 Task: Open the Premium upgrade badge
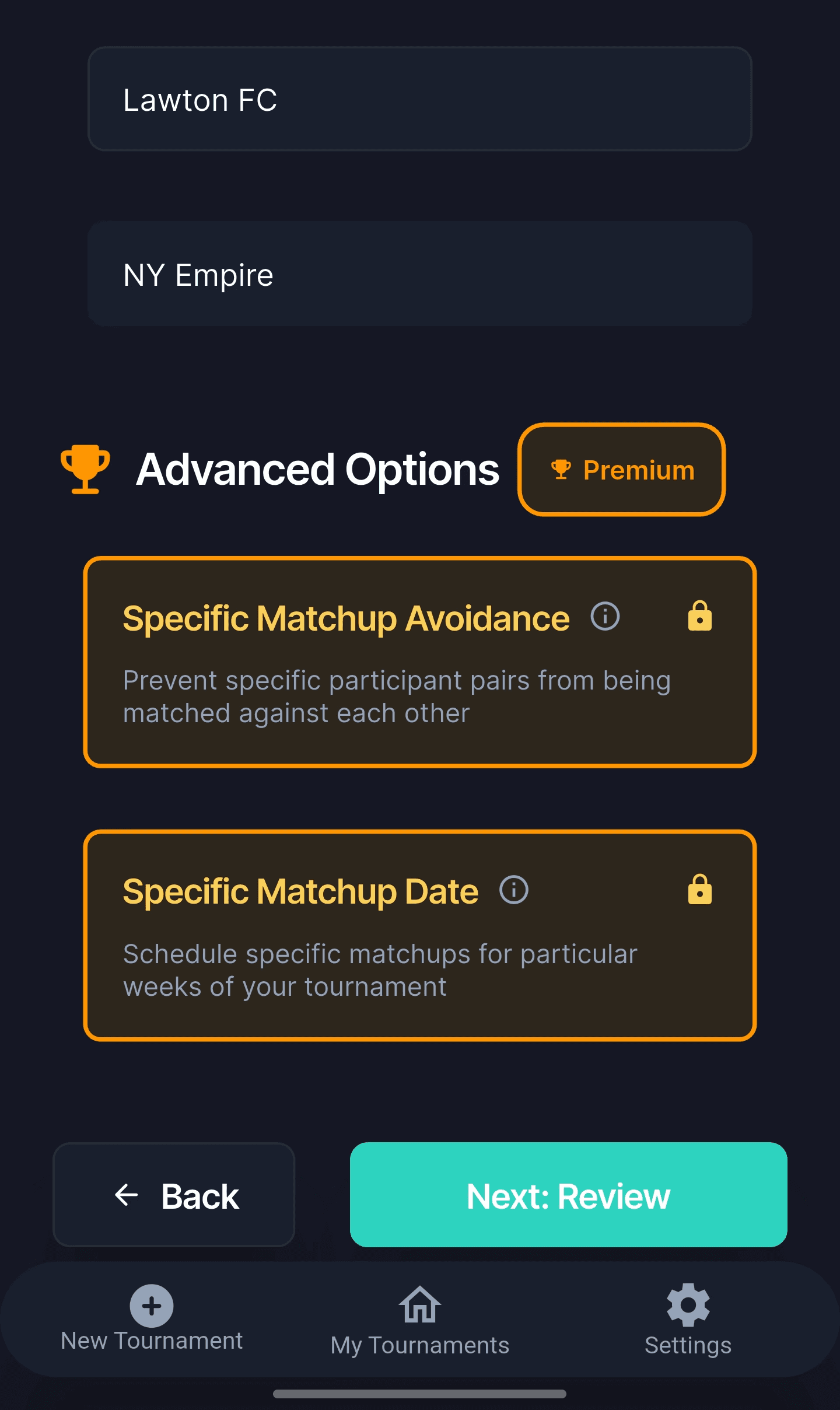point(621,470)
